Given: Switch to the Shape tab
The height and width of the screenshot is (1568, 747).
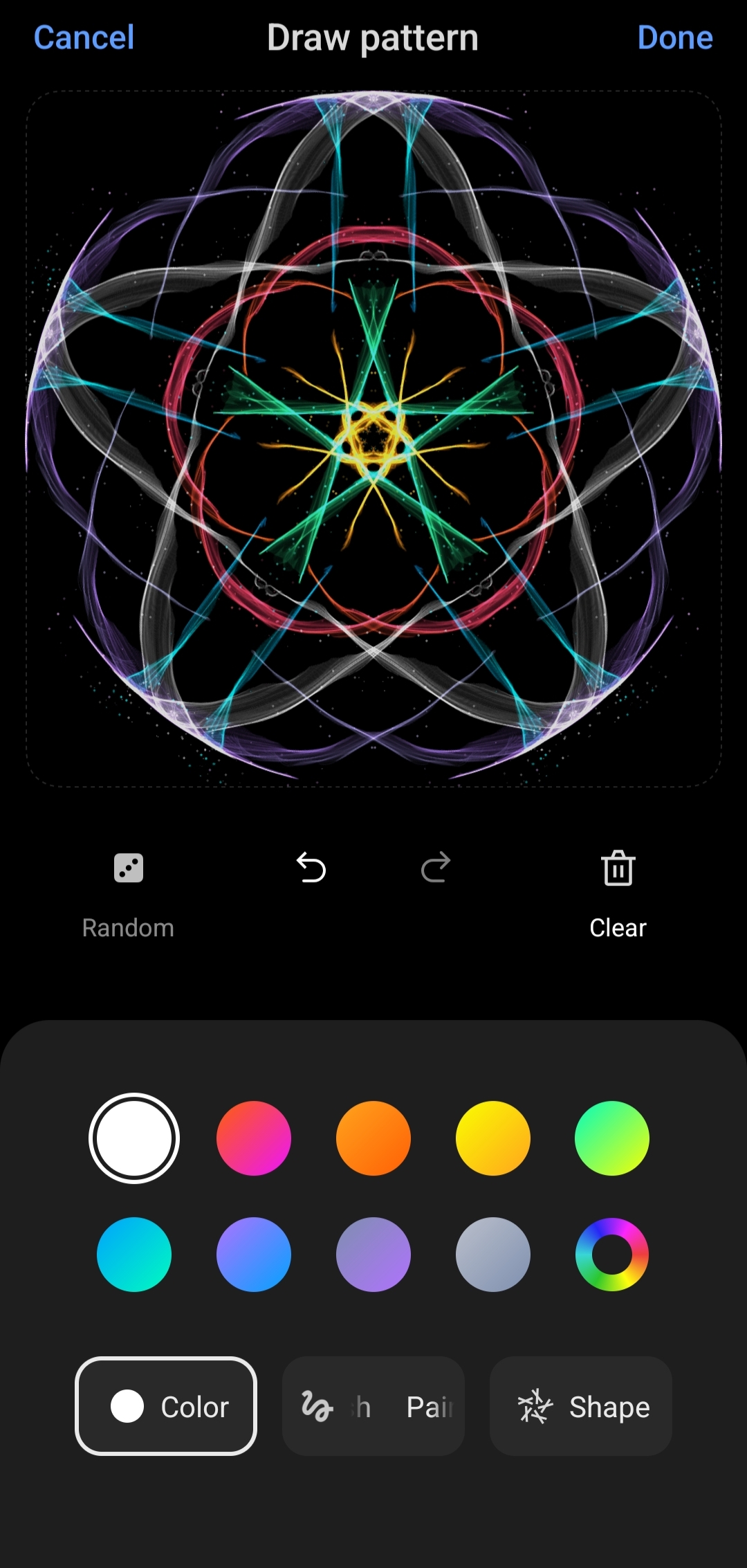Looking at the screenshot, I should [581, 1407].
